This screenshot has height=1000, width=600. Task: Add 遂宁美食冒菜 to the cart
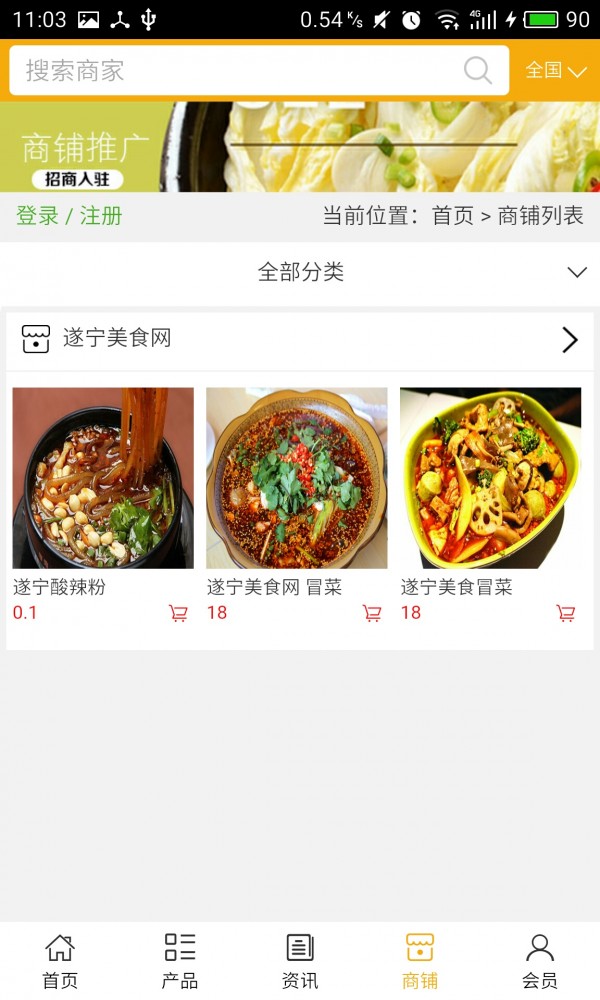pyautogui.click(x=566, y=613)
